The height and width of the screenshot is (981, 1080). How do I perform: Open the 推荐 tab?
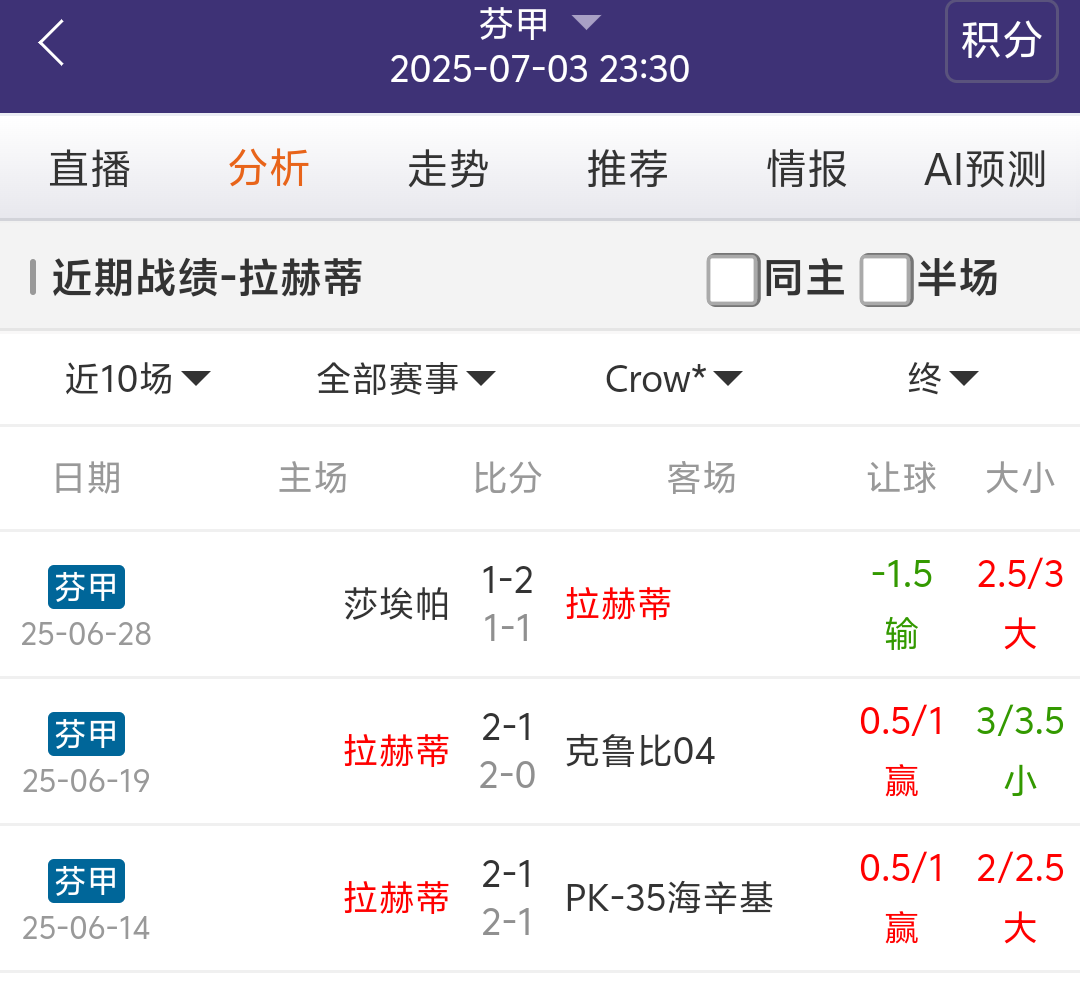(627, 169)
